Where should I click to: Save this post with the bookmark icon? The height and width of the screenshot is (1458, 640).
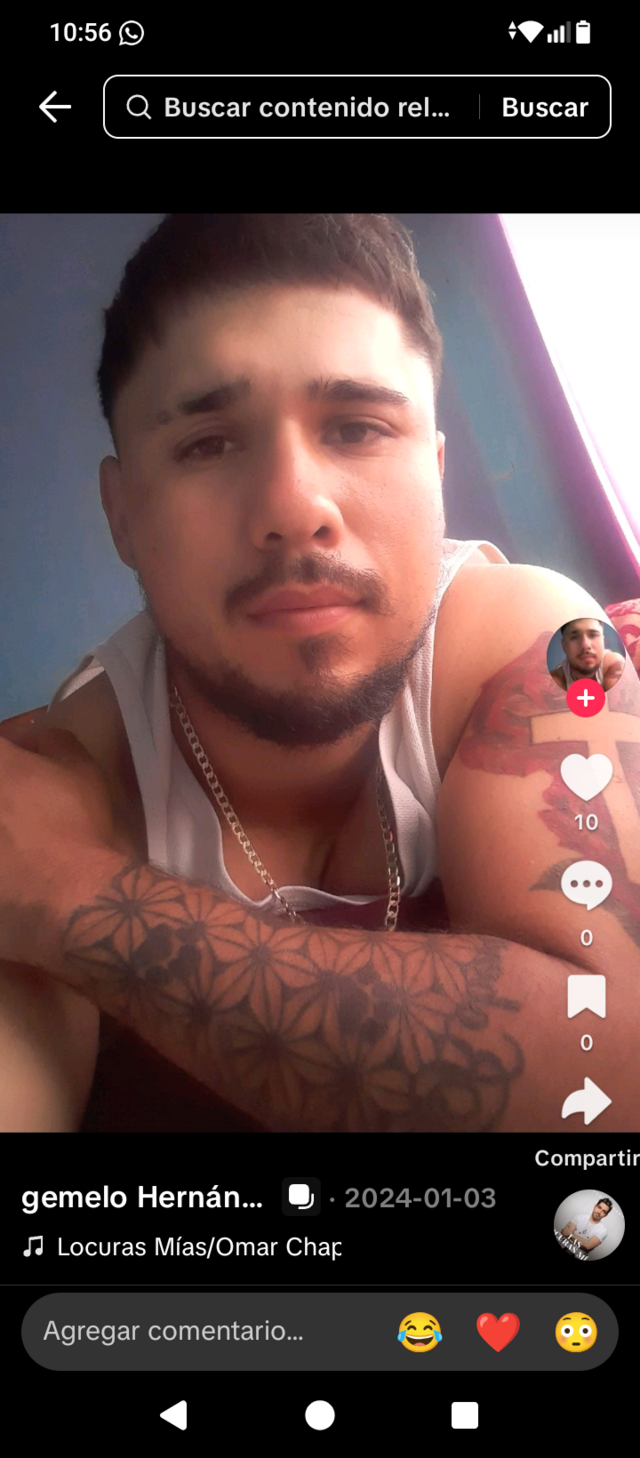point(586,997)
